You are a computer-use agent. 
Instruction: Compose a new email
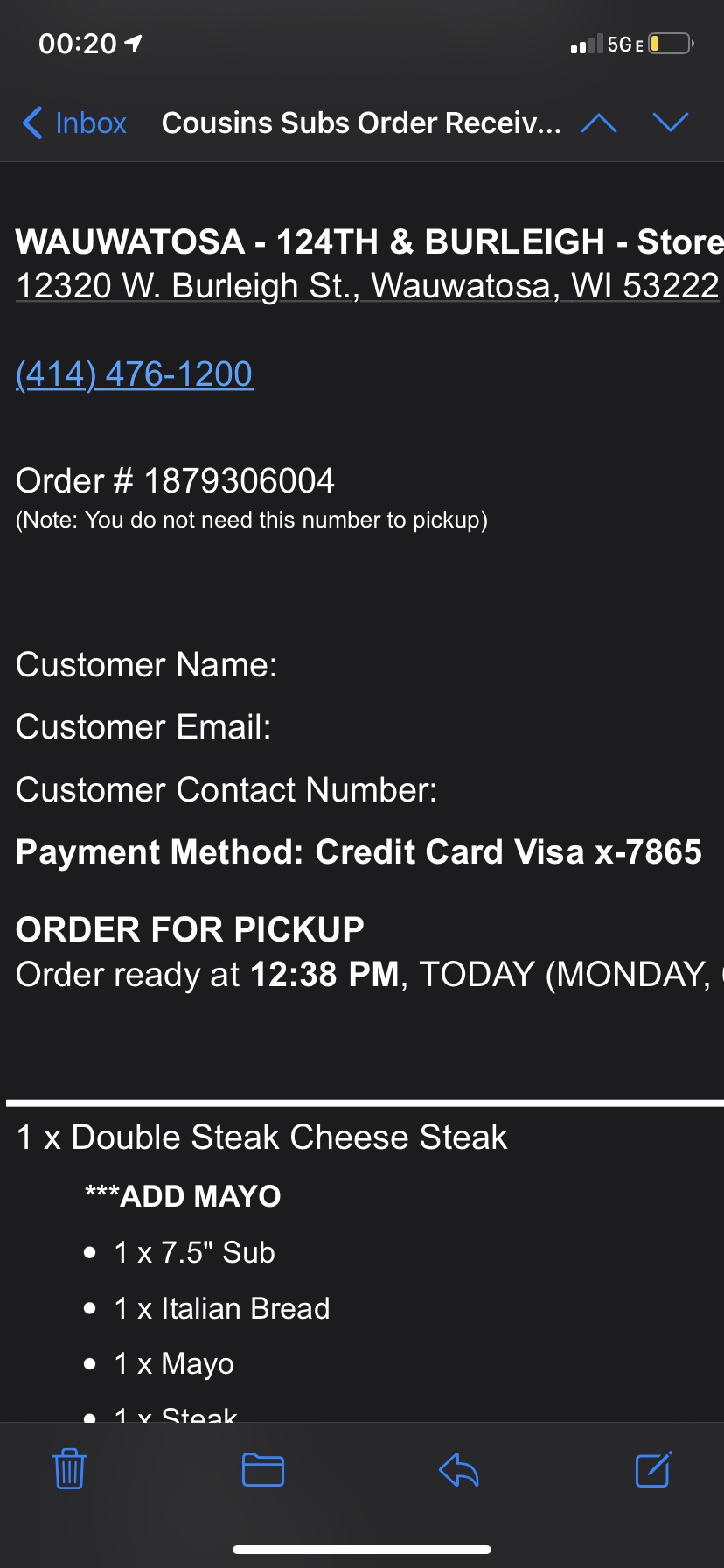[653, 1469]
